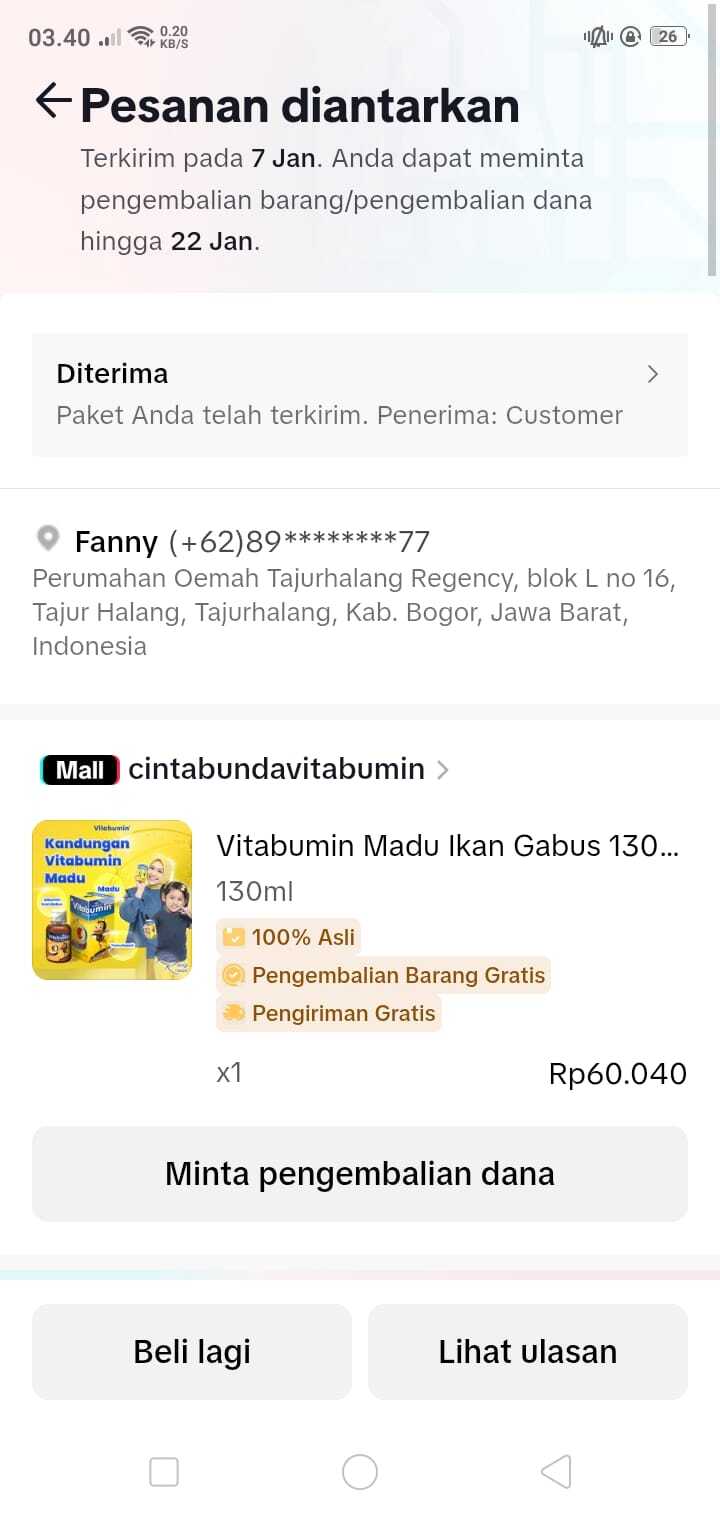Tap Beli lagi to reorder
720x1520 pixels.
pyautogui.click(x=192, y=1352)
